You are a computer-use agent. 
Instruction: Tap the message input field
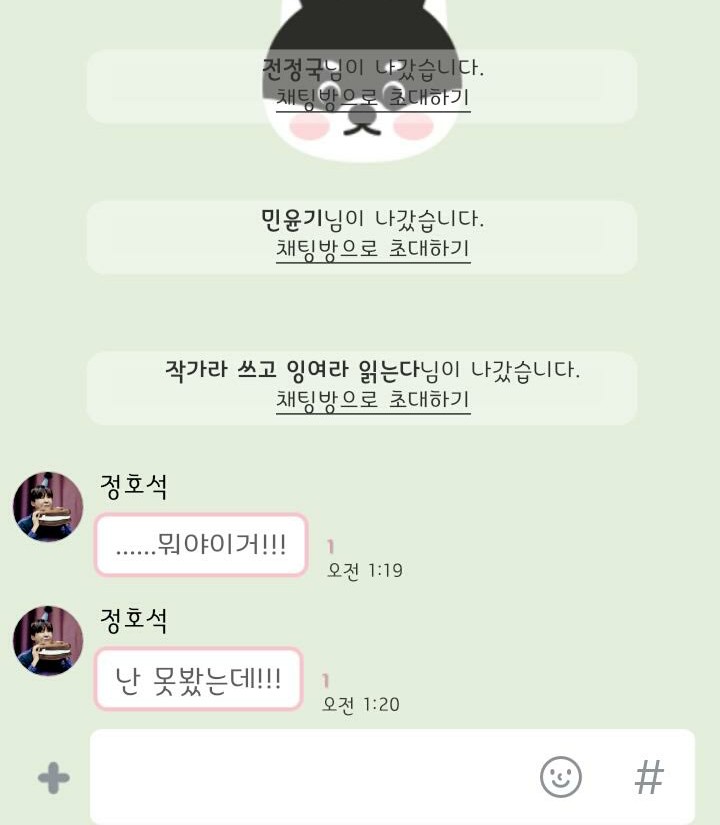(x=310, y=777)
